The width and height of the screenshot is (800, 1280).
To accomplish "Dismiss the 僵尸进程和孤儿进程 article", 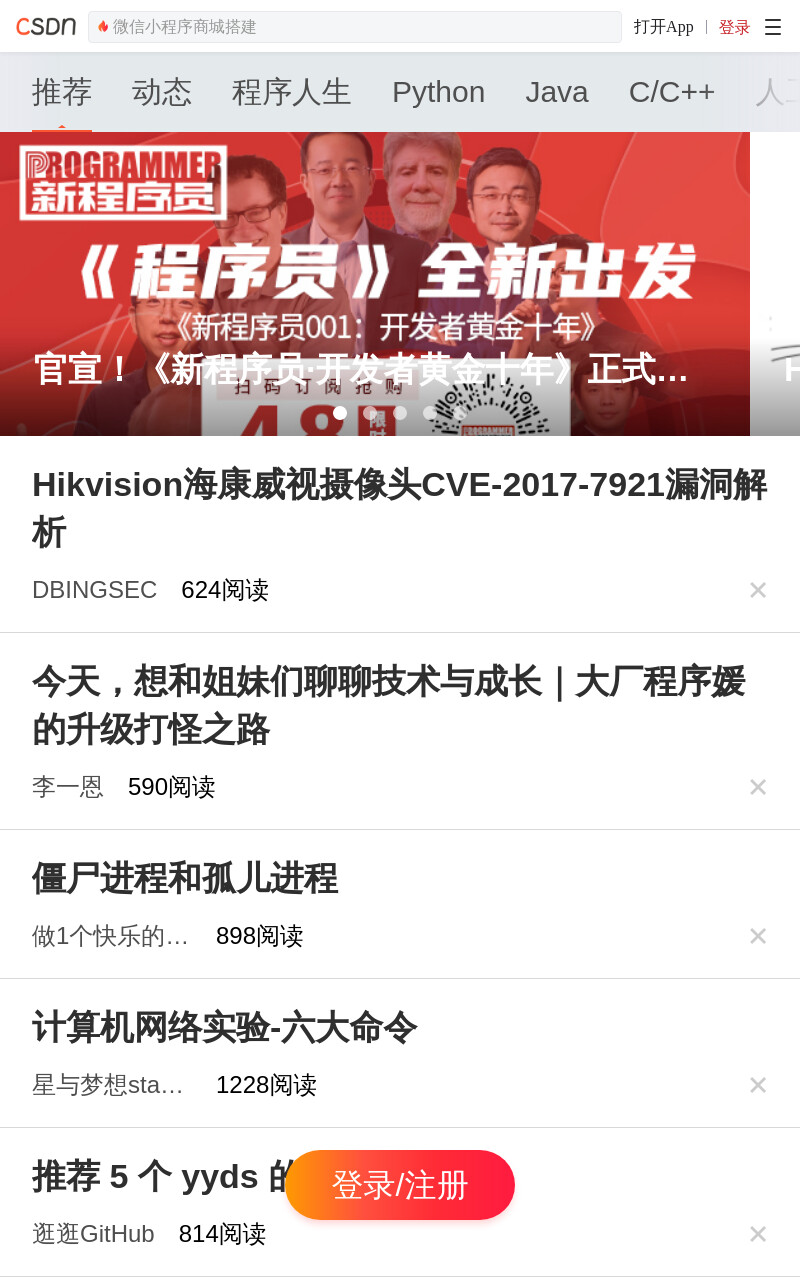I will [x=758, y=936].
